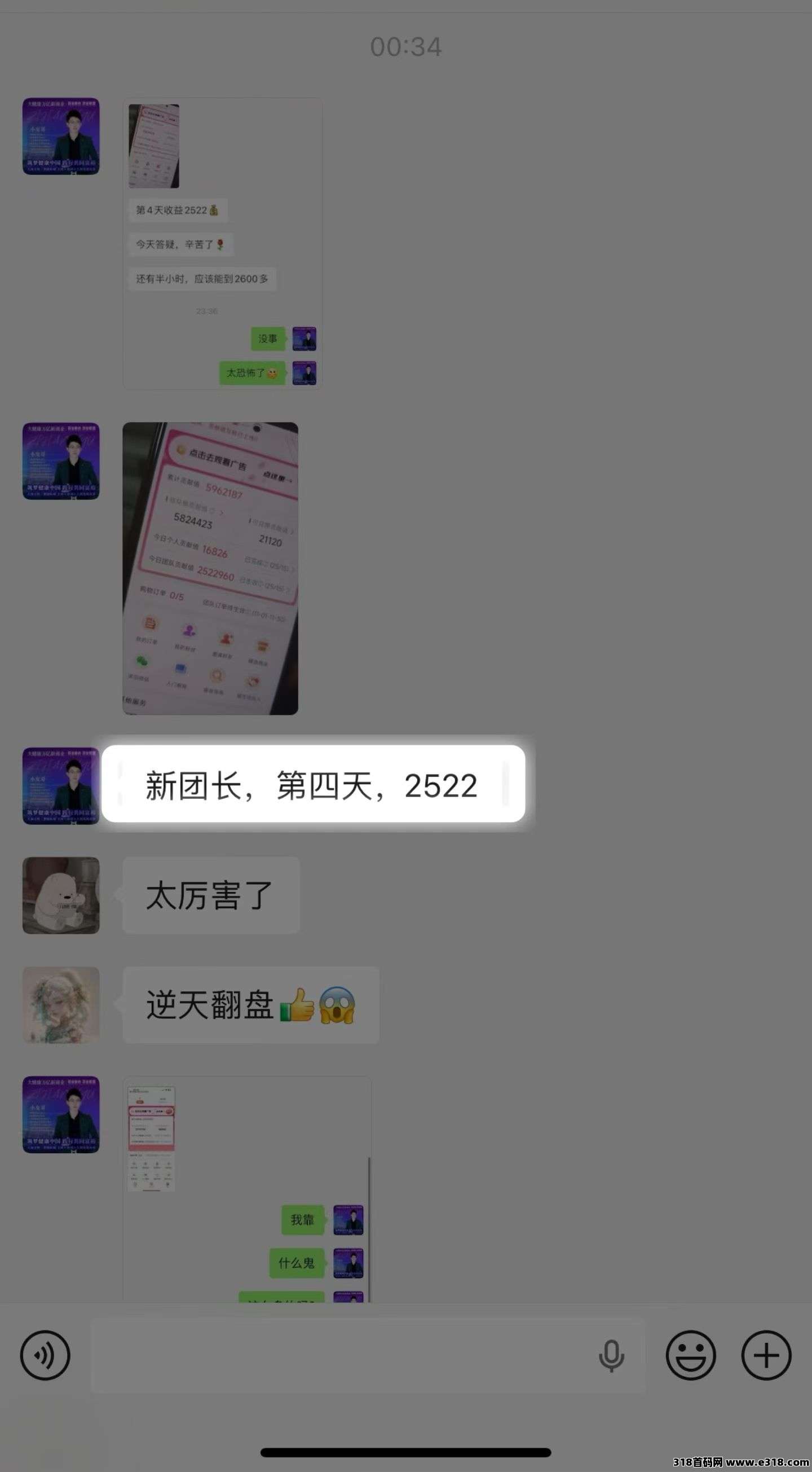Switch to voice message input
This screenshot has width=812, height=1472.
pos(45,1355)
